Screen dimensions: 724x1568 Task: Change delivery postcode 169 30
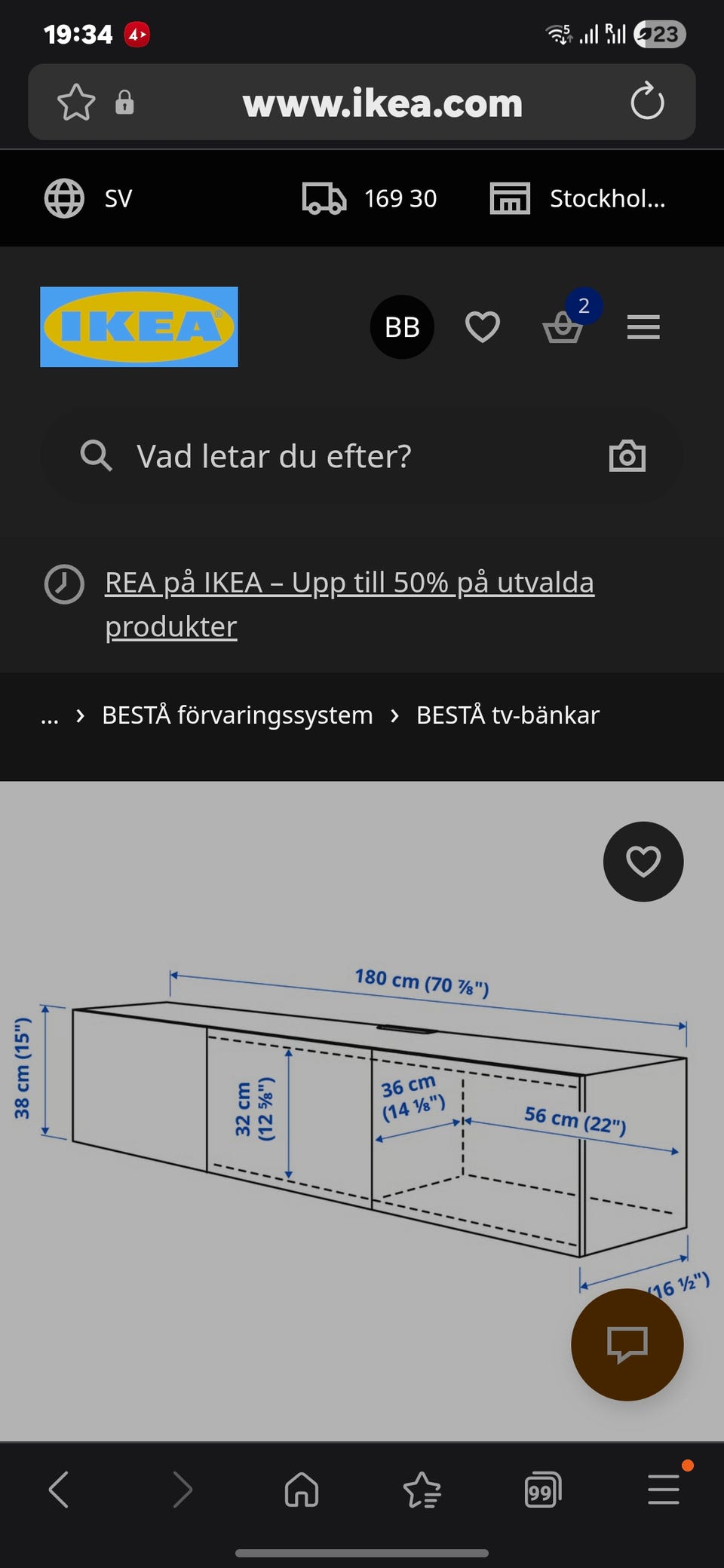point(370,198)
